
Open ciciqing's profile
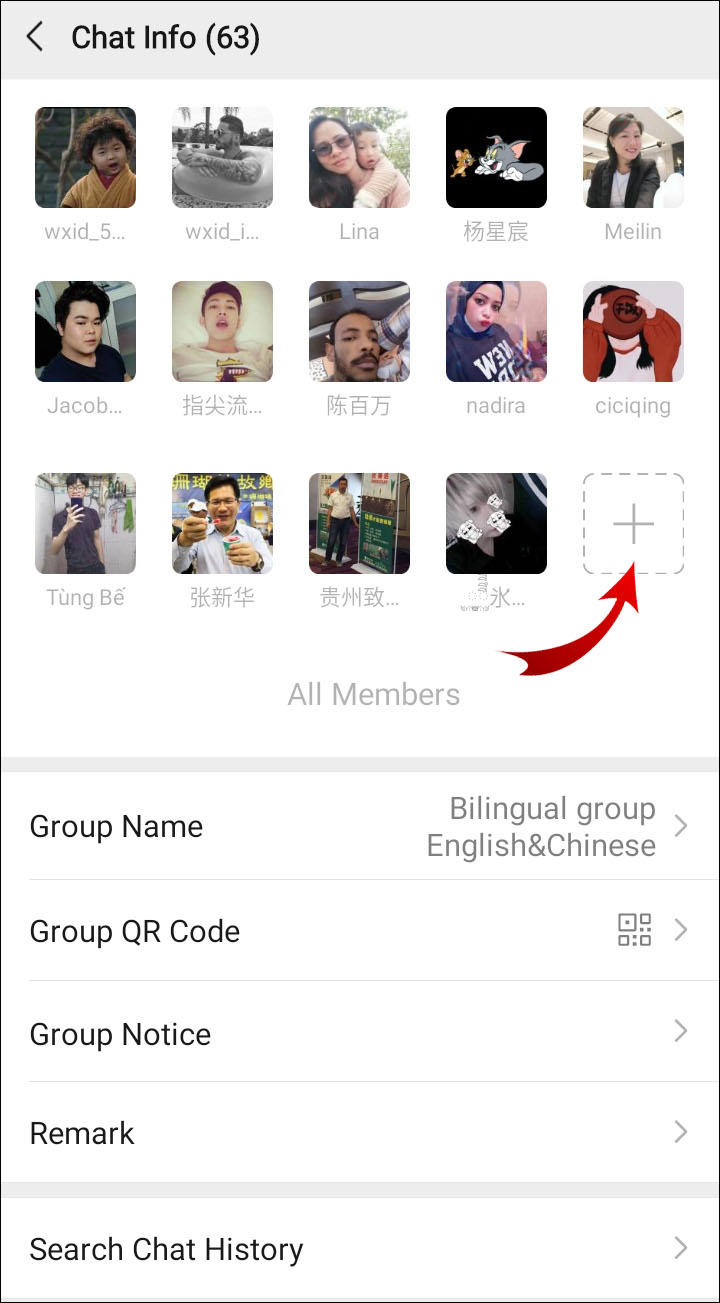point(633,331)
